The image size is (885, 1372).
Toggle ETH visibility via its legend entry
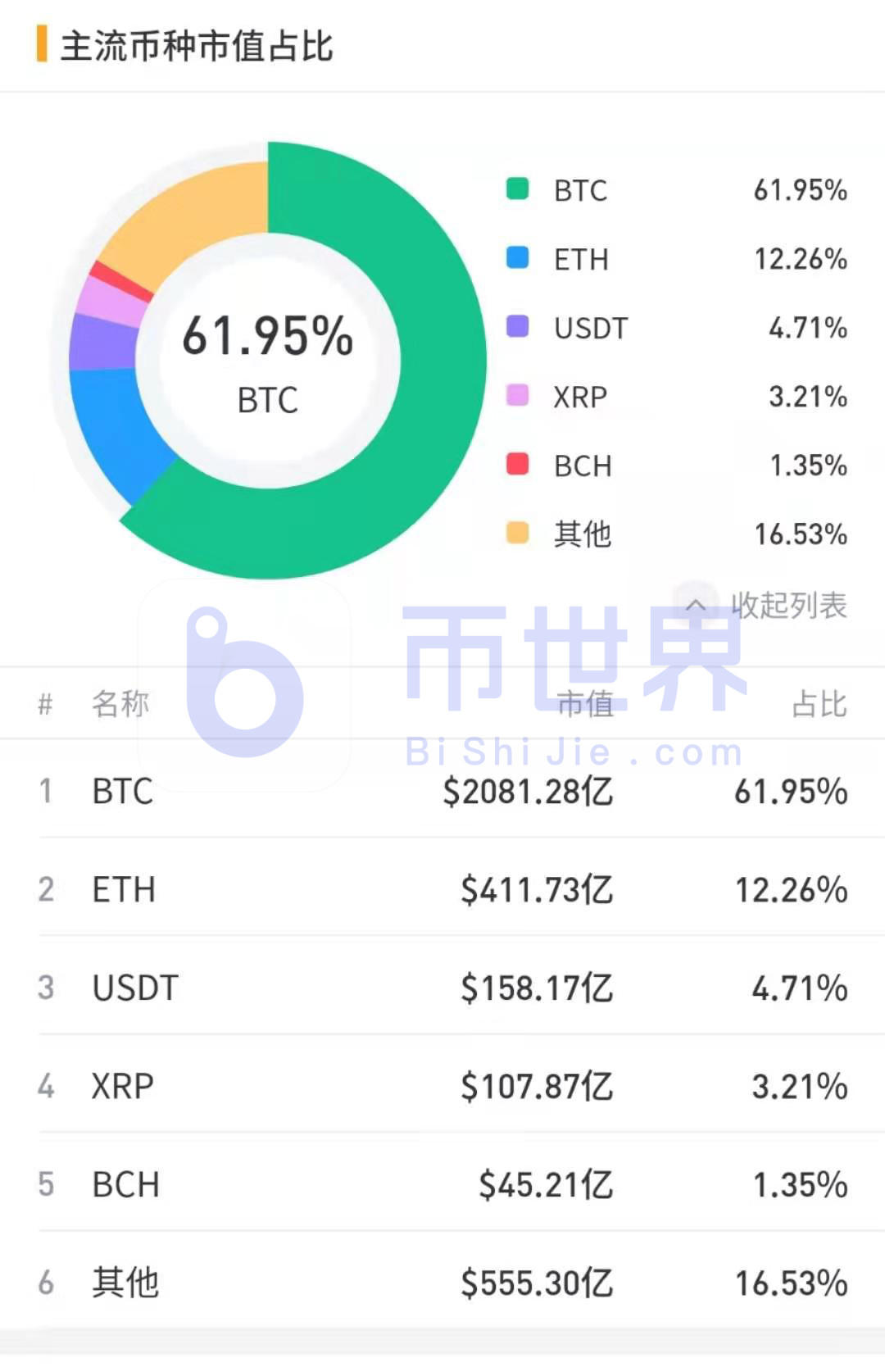coord(580,260)
